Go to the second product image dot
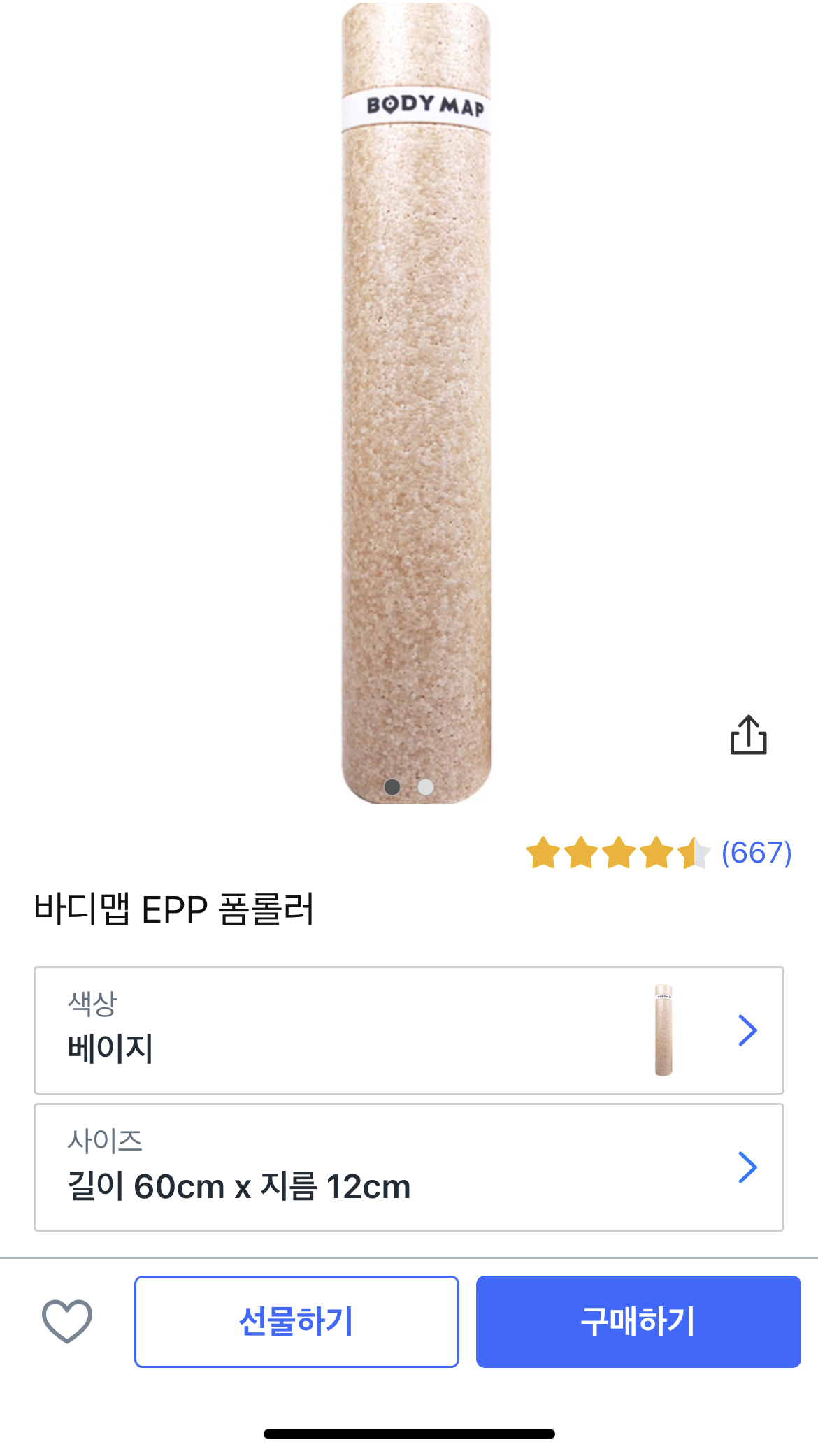This screenshot has width=818, height=1456. (x=425, y=787)
